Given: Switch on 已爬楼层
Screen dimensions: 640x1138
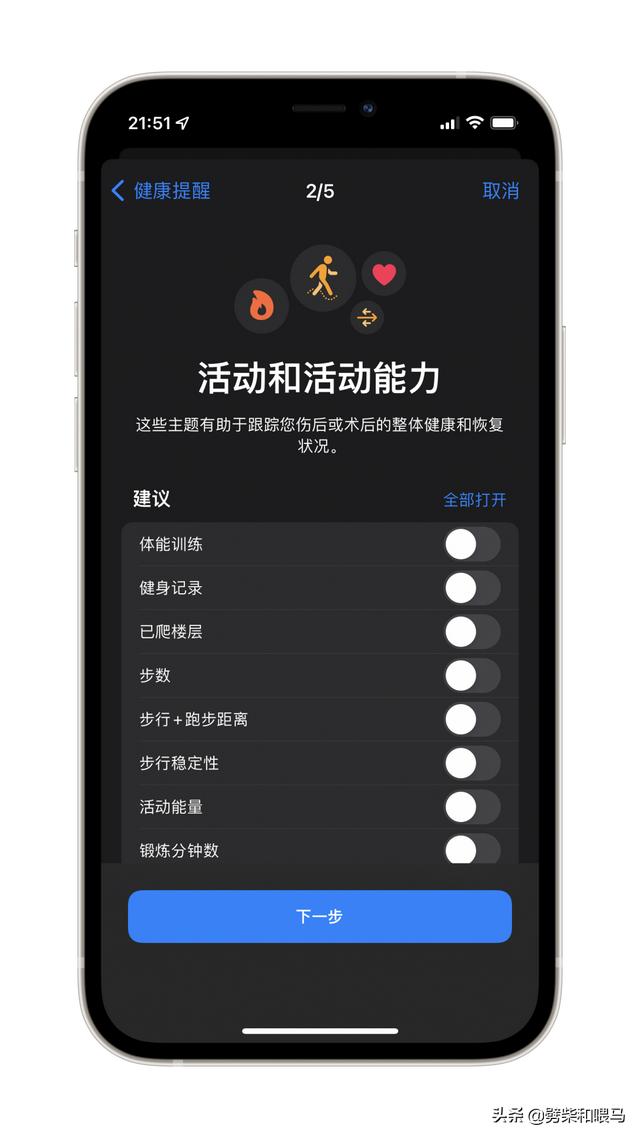Looking at the screenshot, I should click(472, 632).
